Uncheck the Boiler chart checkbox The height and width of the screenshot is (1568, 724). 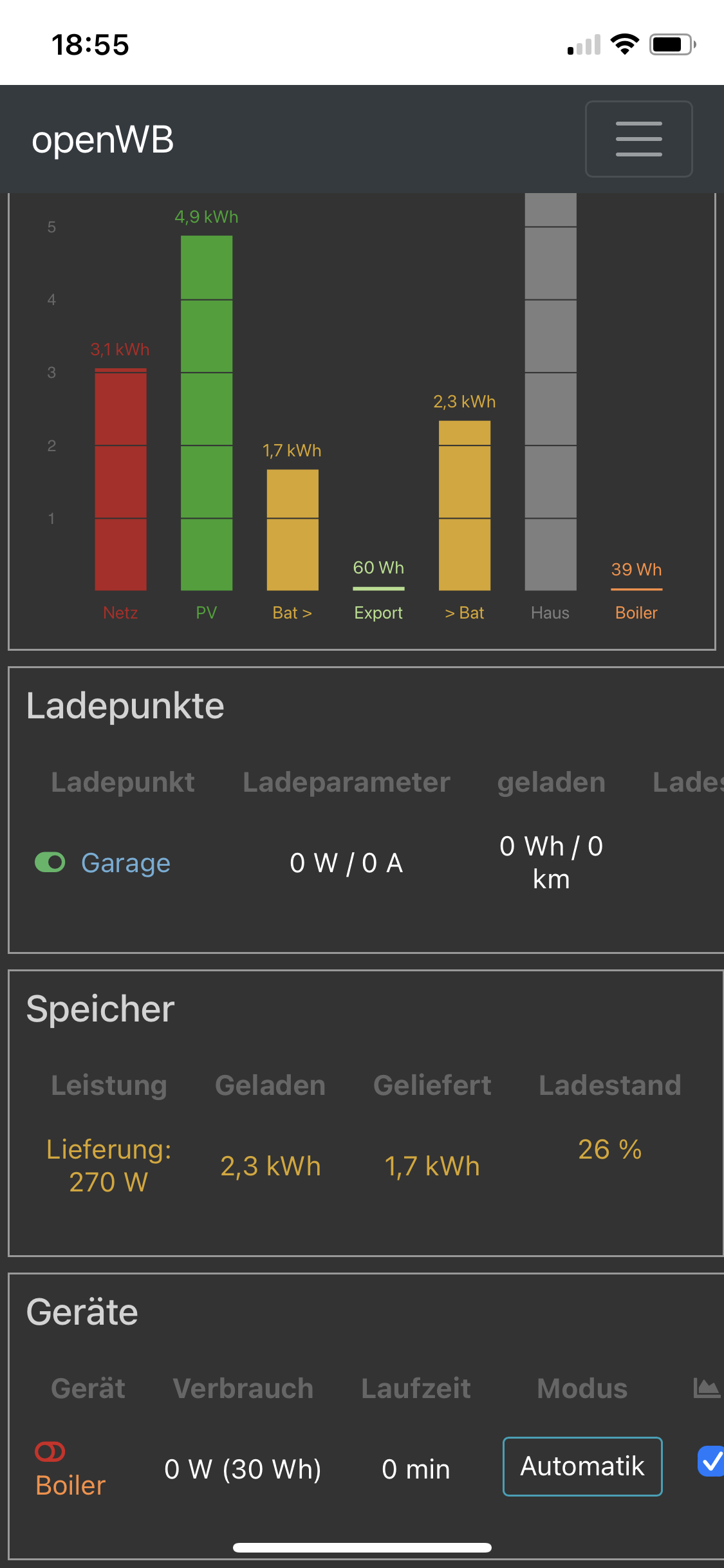point(710,1461)
